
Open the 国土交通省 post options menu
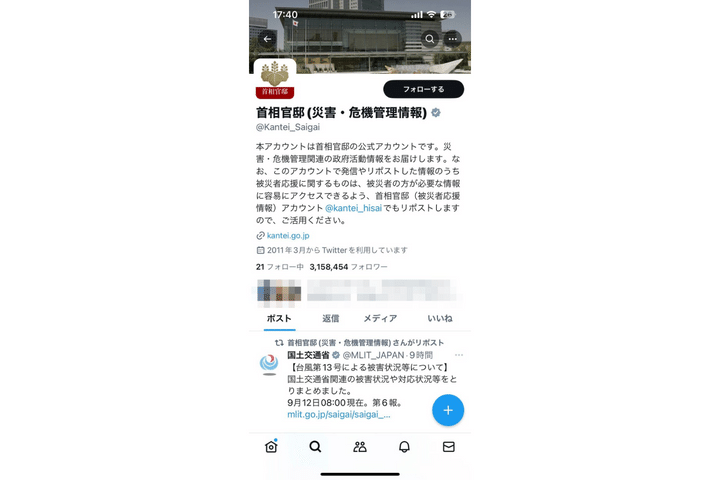[x=459, y=355]
